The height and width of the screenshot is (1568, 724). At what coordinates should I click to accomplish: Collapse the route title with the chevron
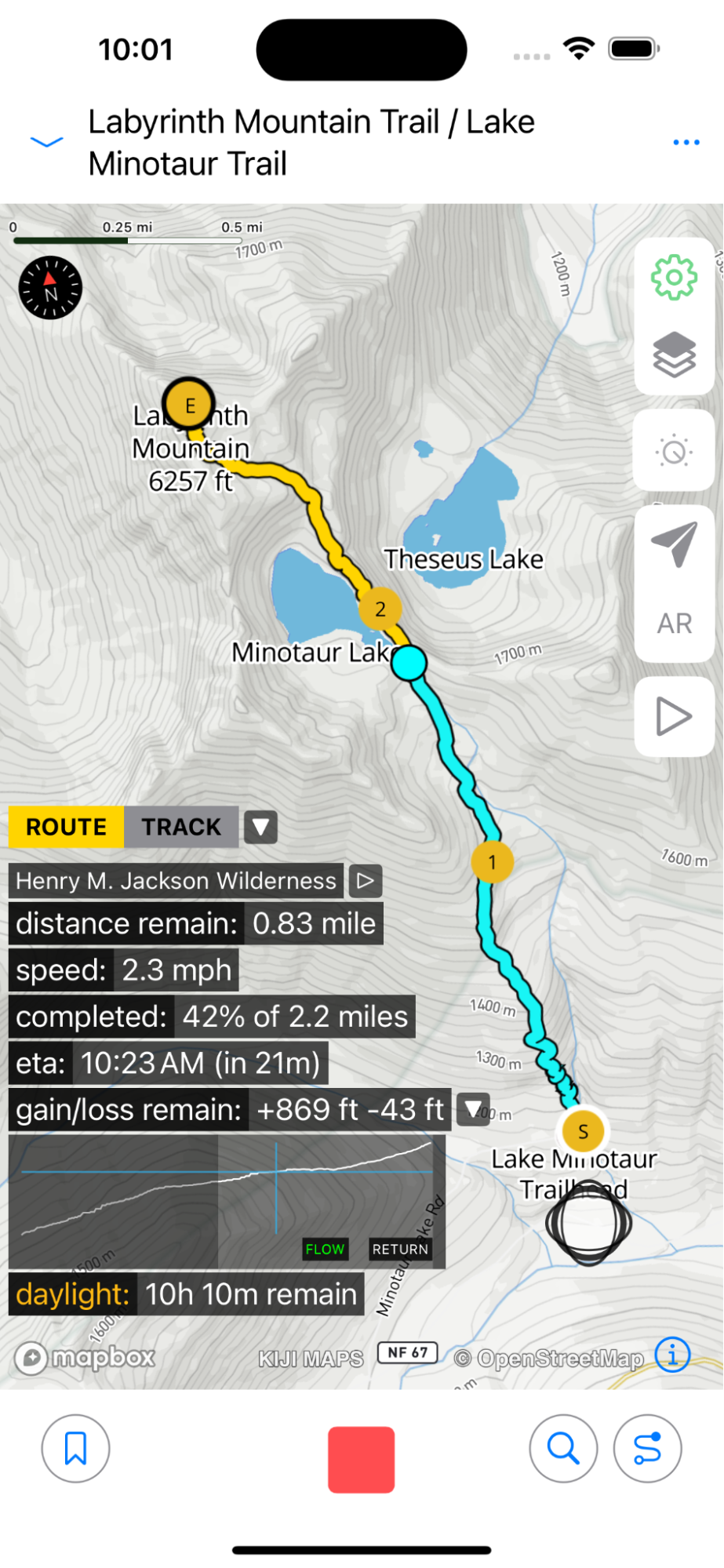click(46, 142)
